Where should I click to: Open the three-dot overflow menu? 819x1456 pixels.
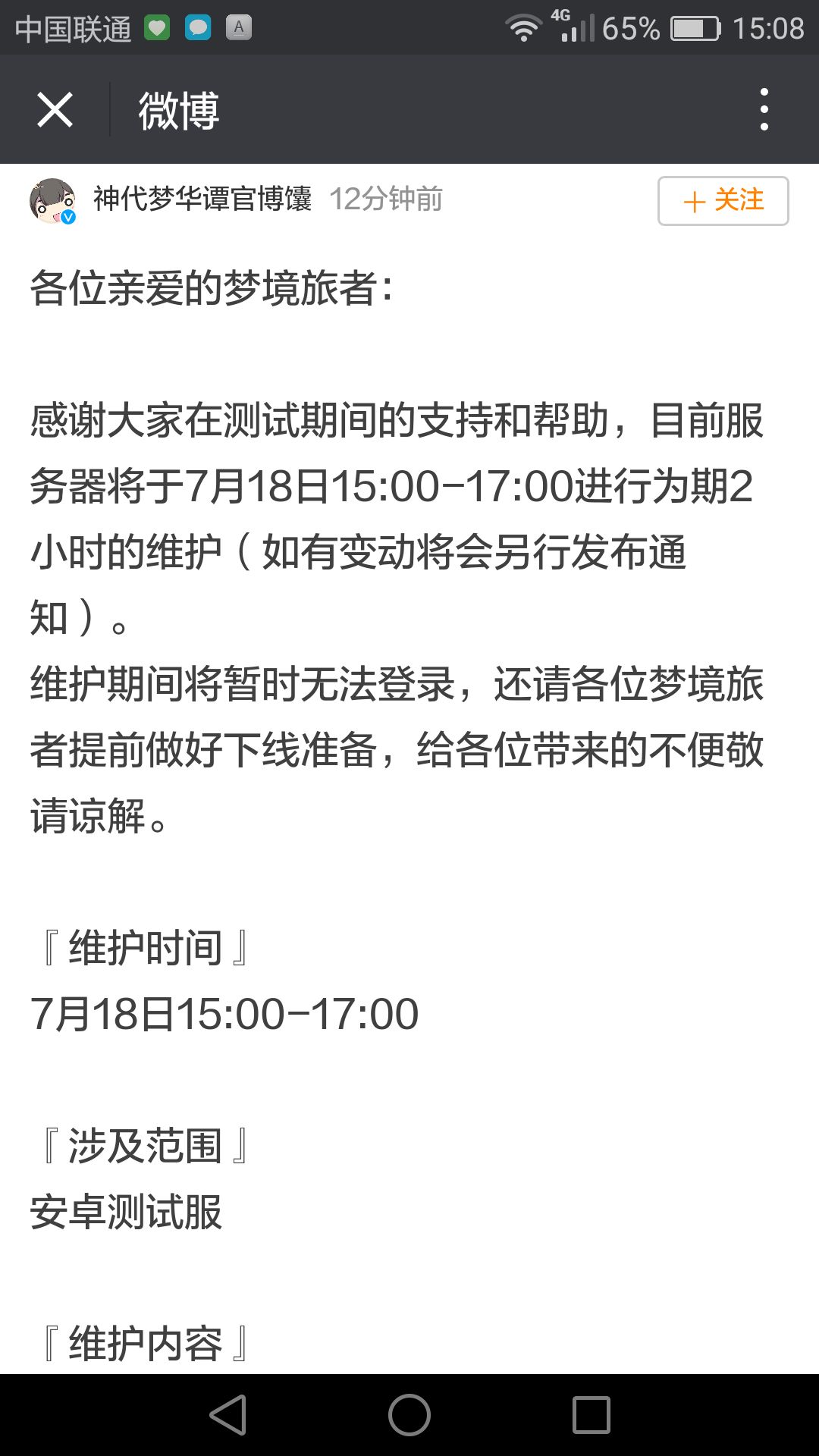coord(764,110)
